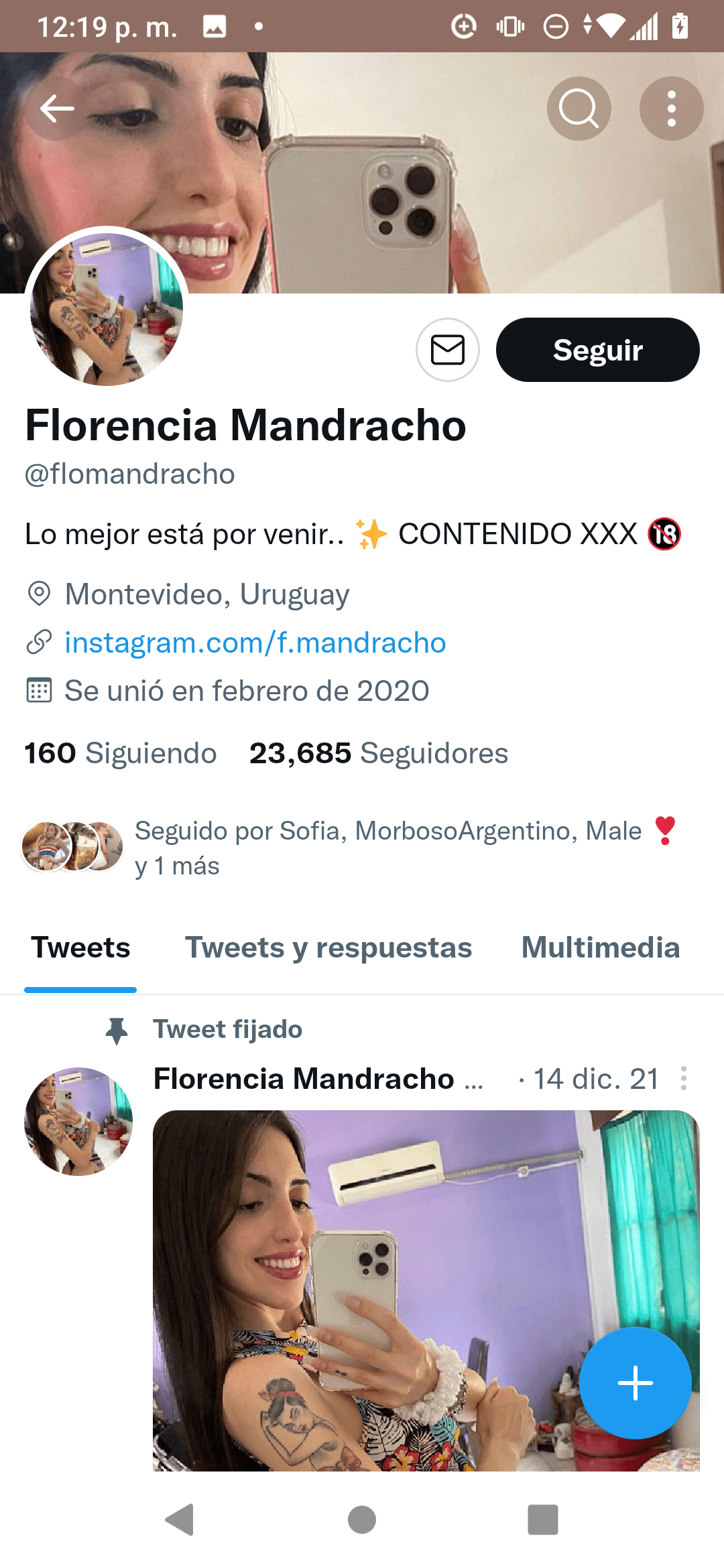Image resolution: width=724 pixels, height=1568 pixels.
Task: Click the location pin icon for Montevideo
Action: [40, 594]
